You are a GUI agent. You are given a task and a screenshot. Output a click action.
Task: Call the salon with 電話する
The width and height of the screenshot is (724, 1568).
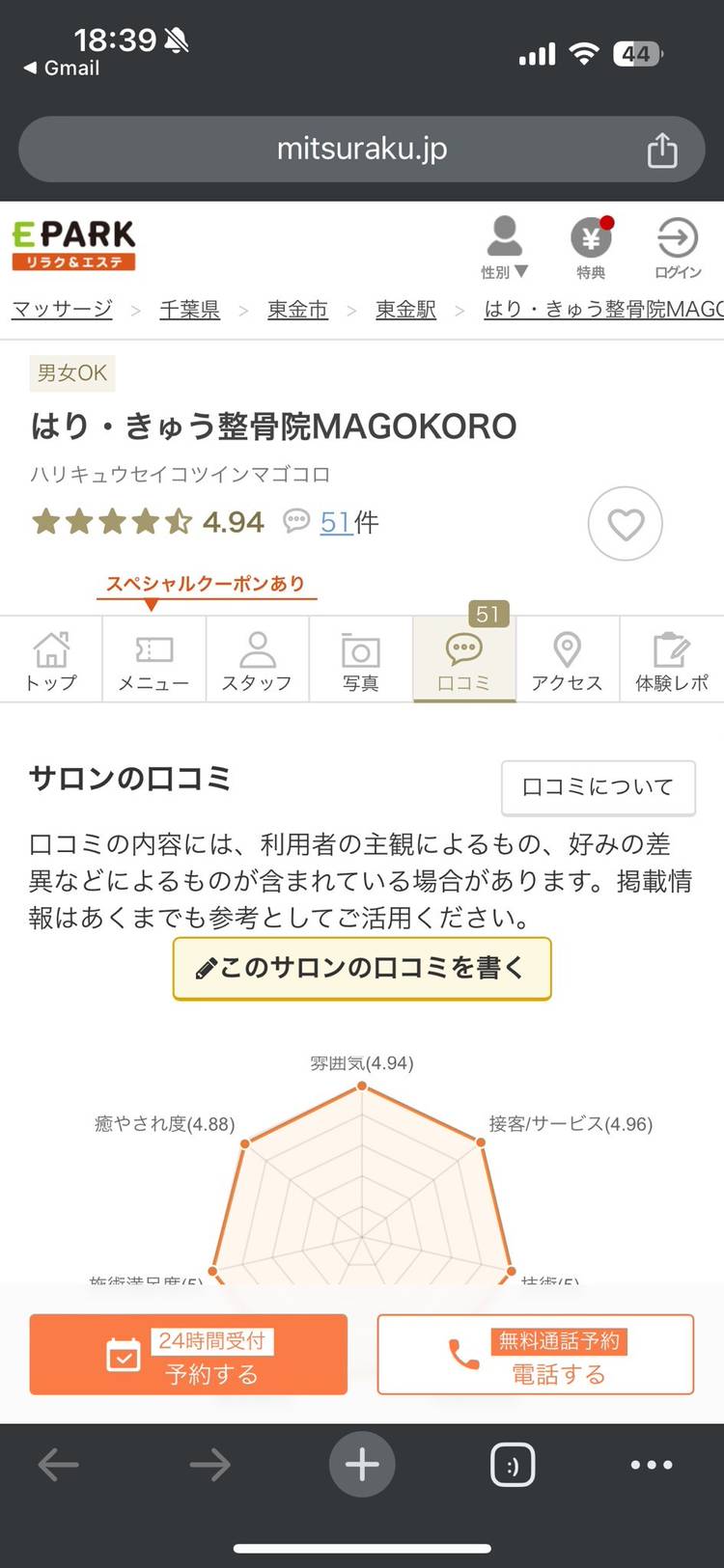coord(535,1355)
